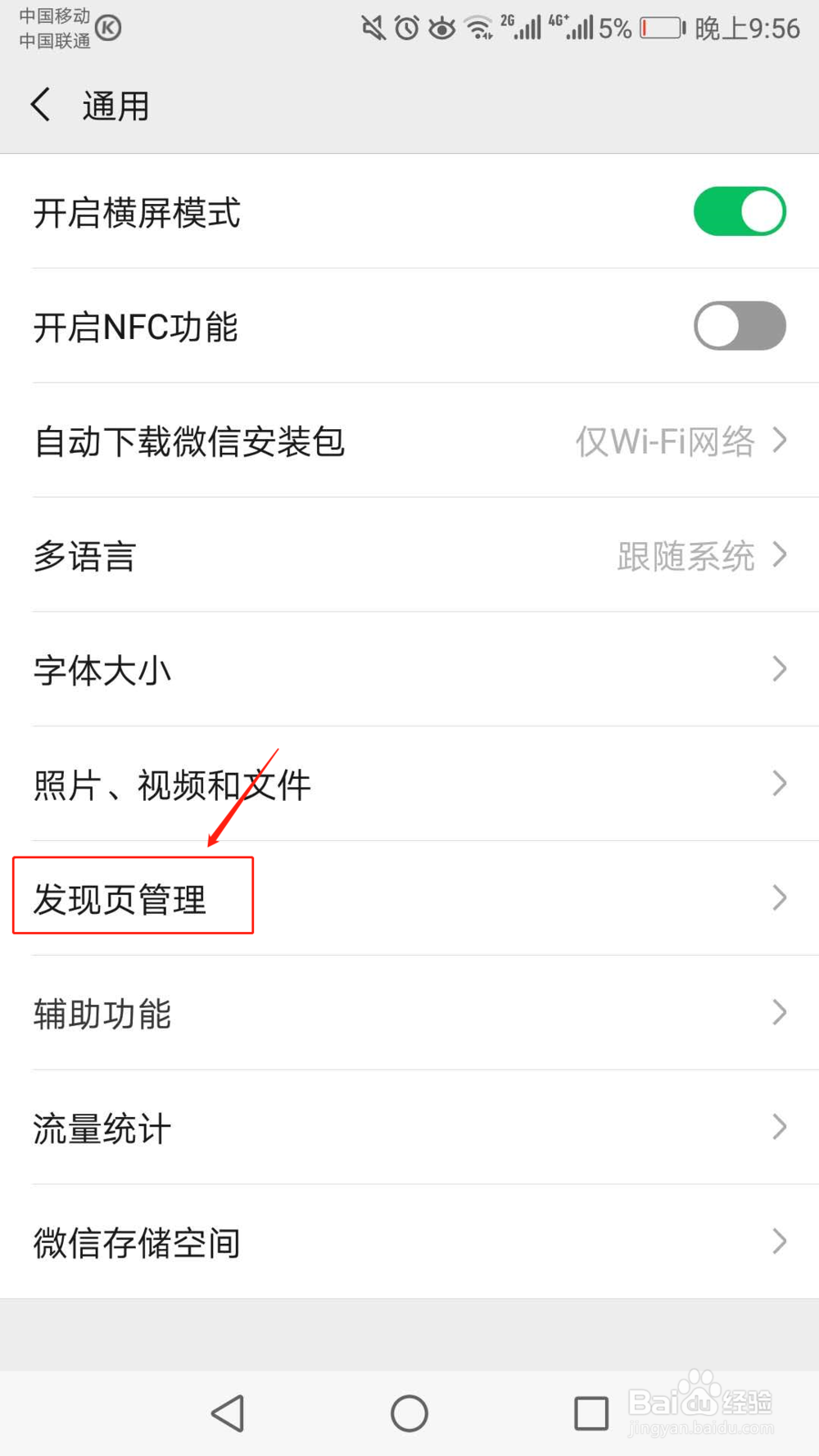Tap the back arrow beside 通用

[x=41, y=104]
